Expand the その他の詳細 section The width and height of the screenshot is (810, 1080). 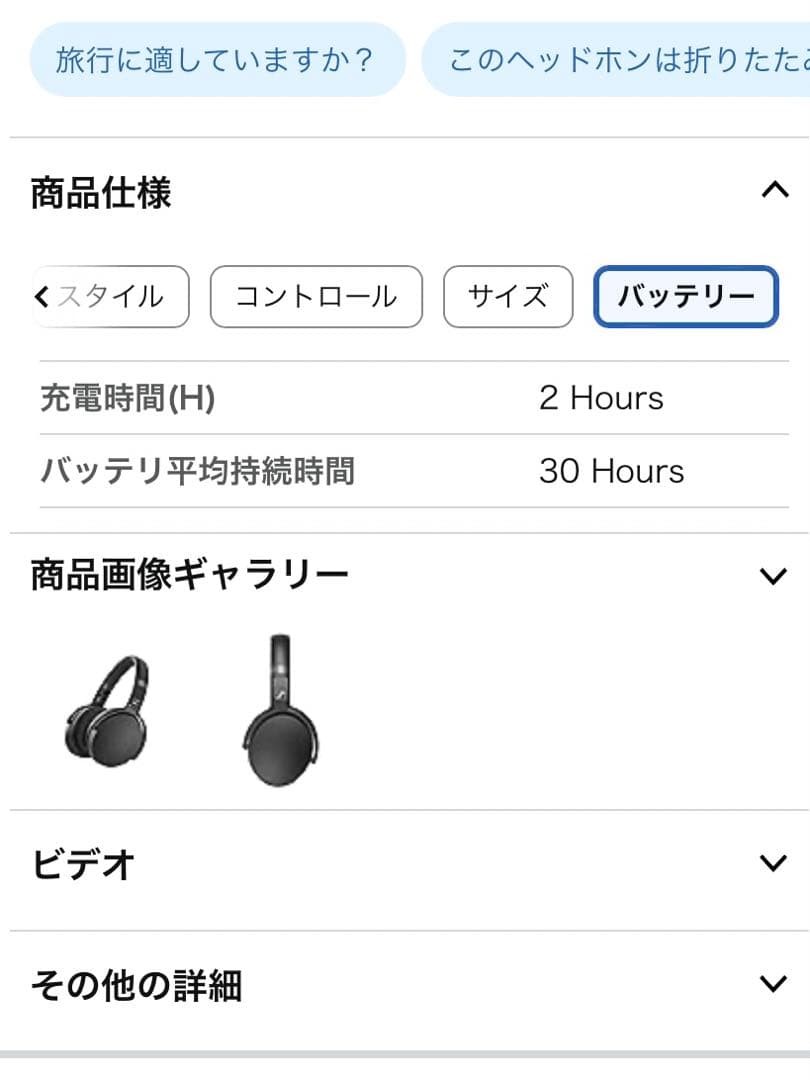click(774, 984)
